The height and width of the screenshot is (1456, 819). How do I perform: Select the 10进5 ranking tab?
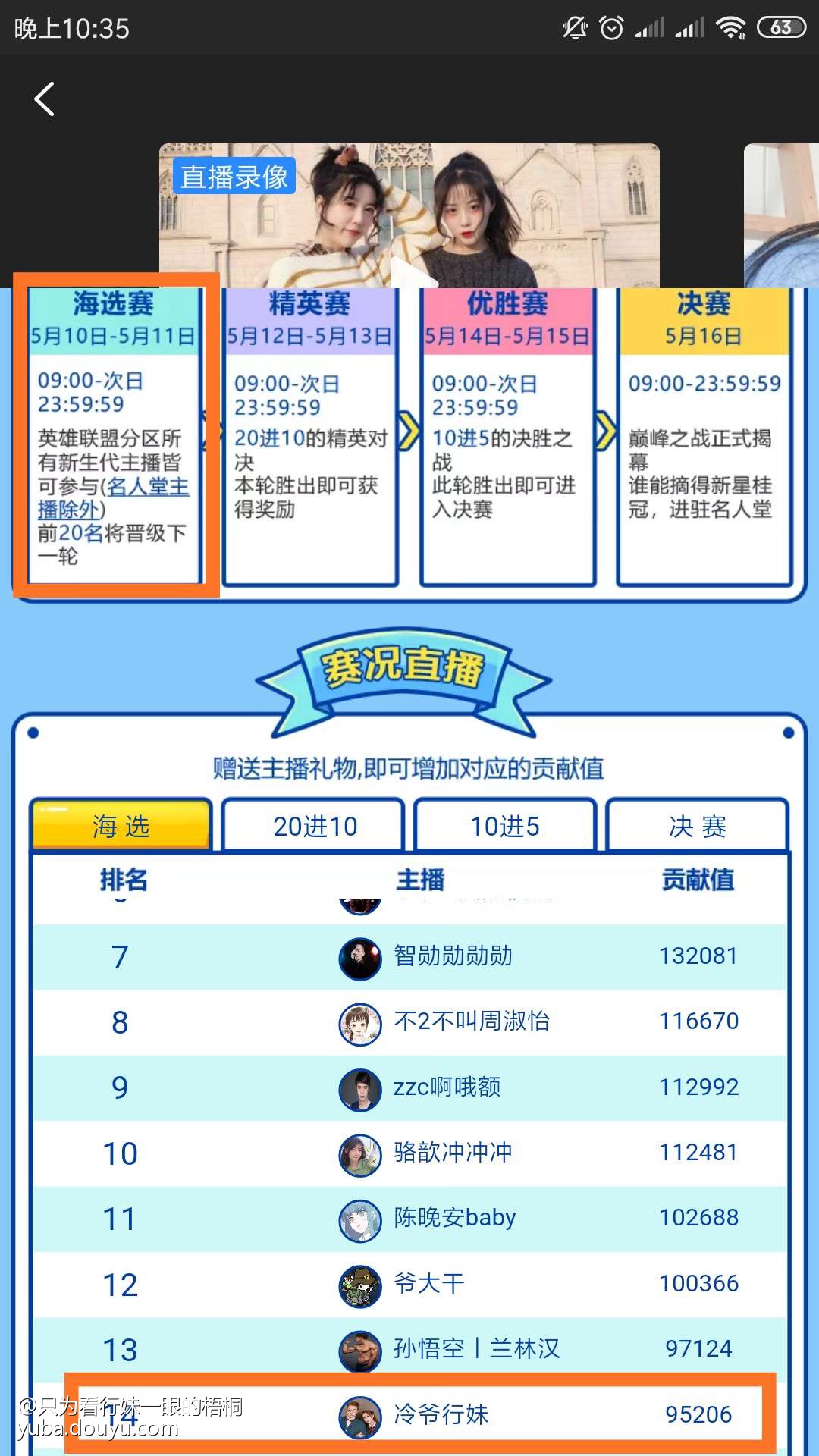tap(505, 826)
